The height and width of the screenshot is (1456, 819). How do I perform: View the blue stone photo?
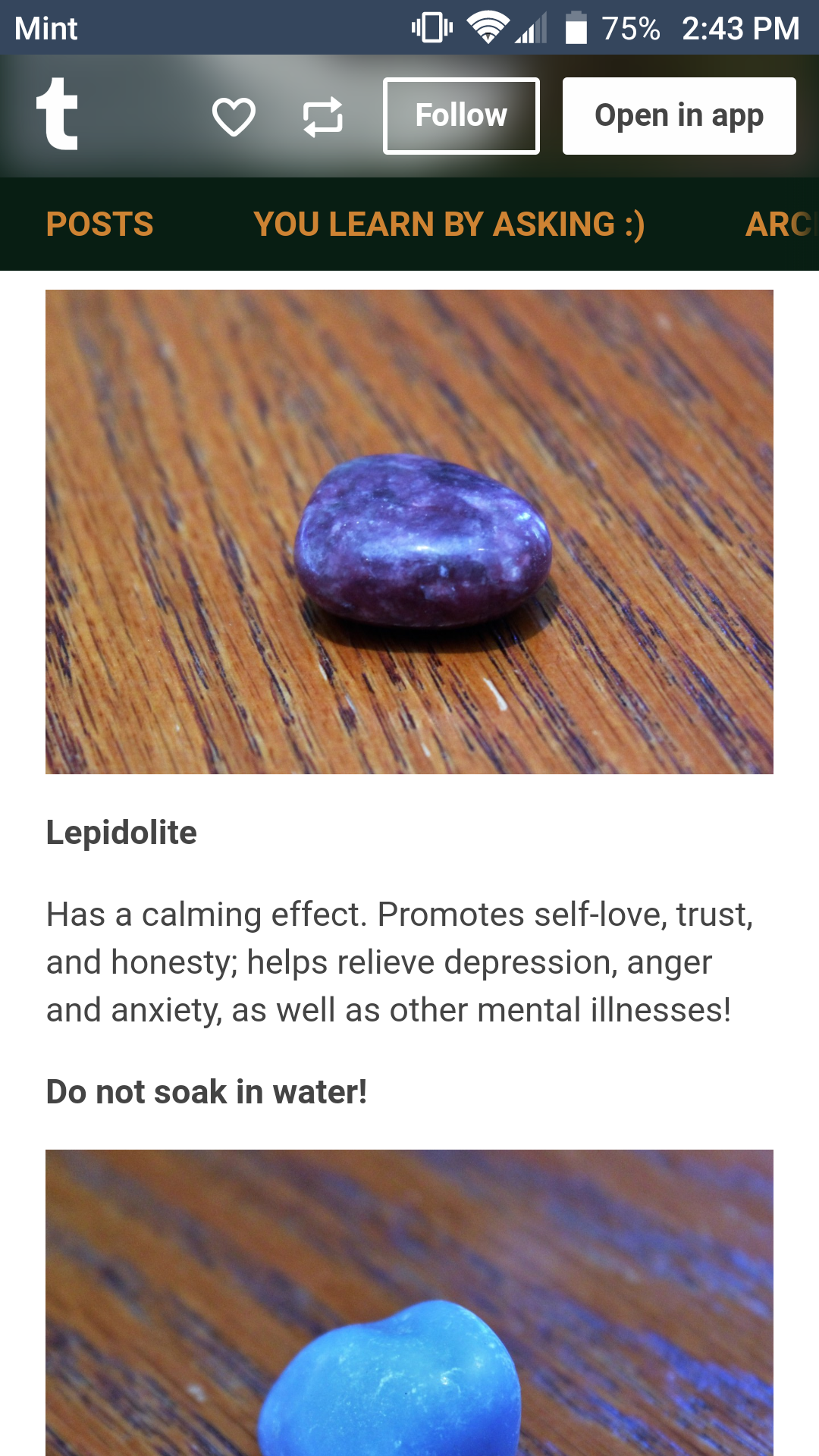click(409, 1303)
